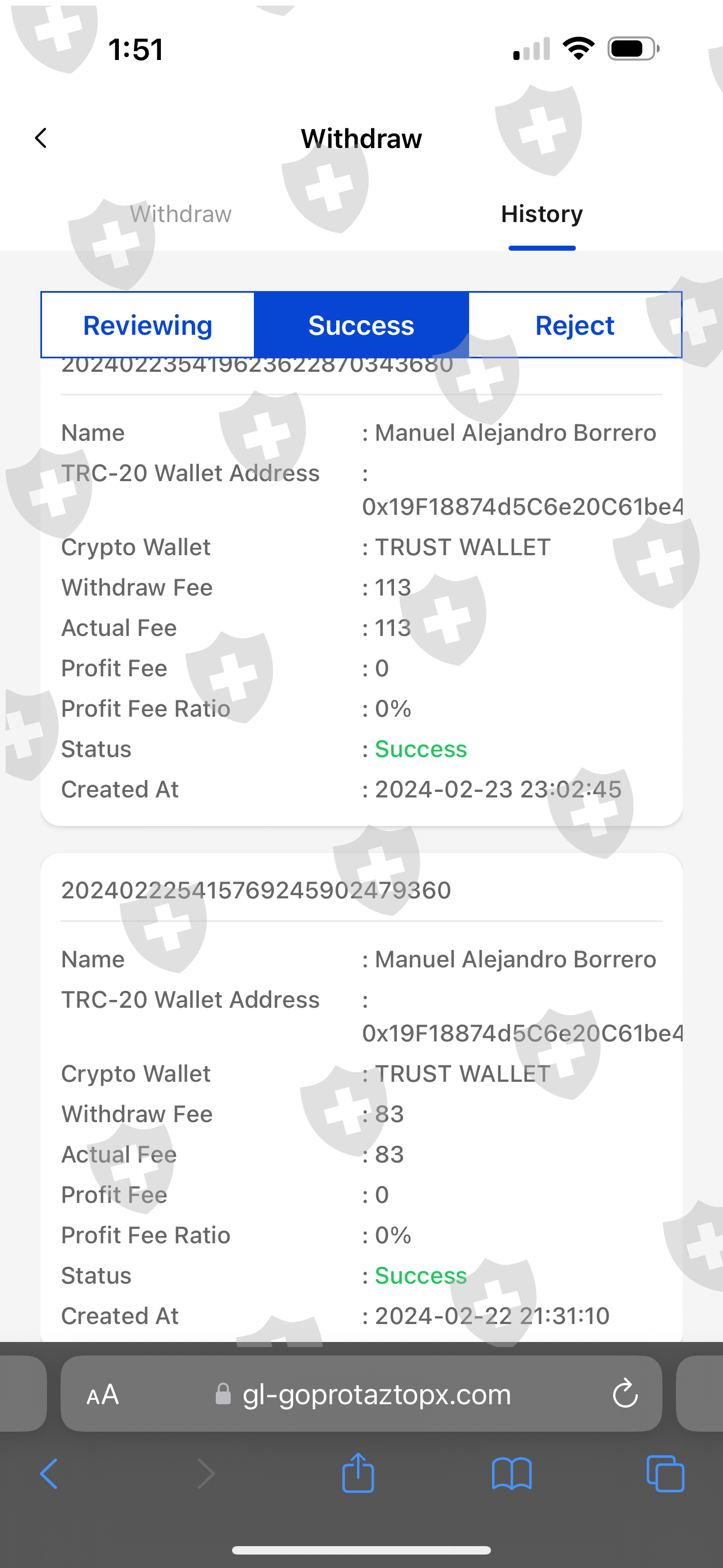Open Safari's share sheet
Viewport: 723px width, 1568px height.
358,1473
